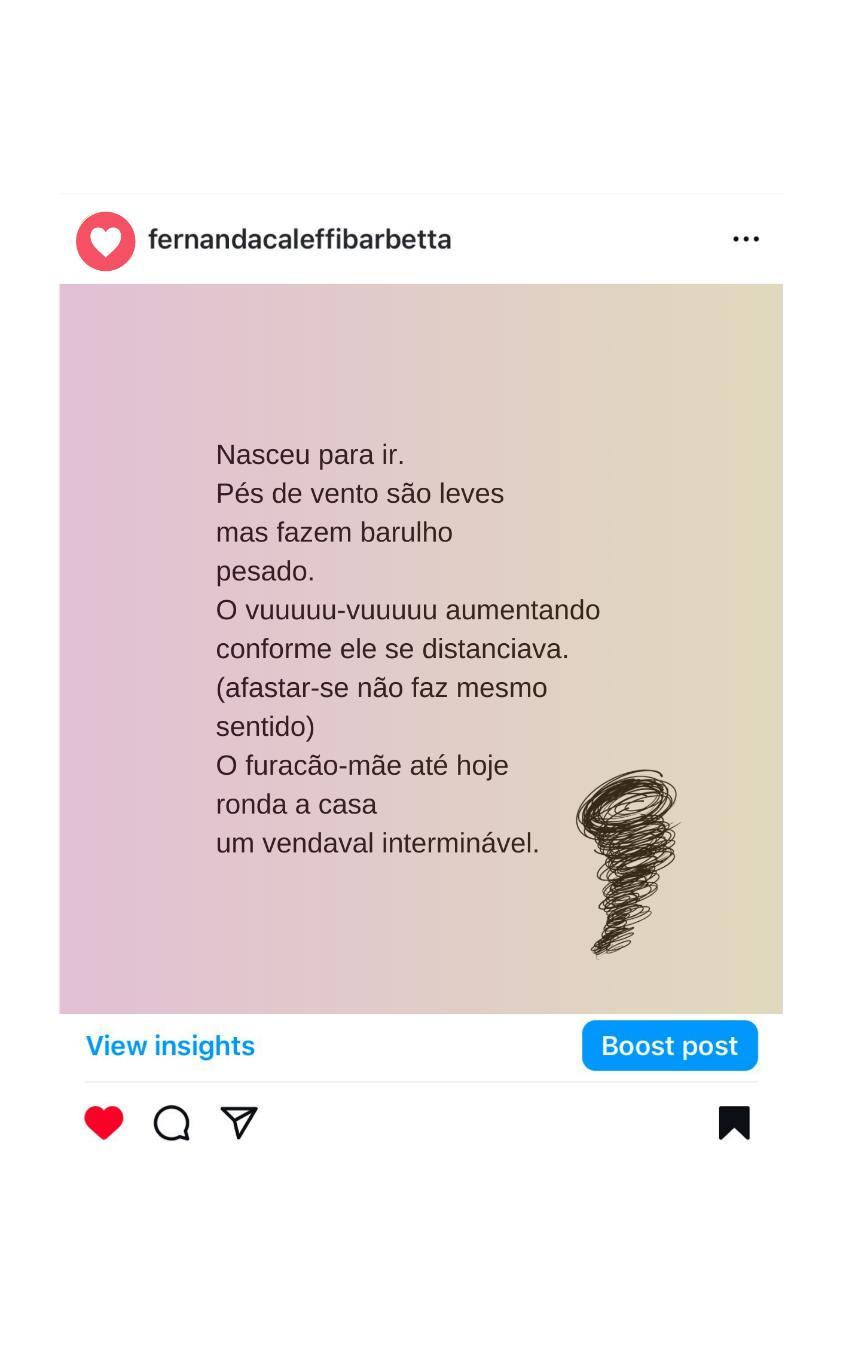
Task: Open the poem image post
Action: point(420,648)
